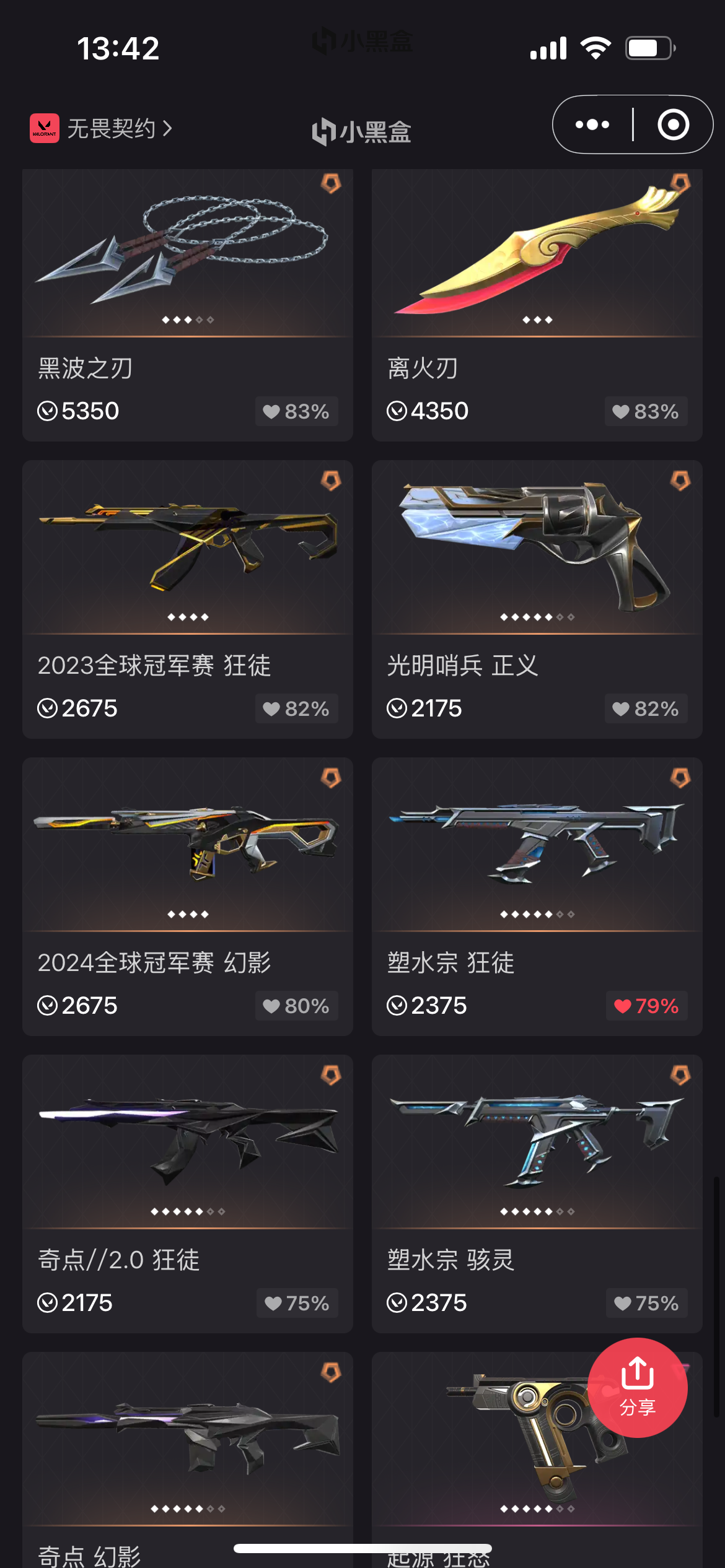
Task: Unlike 塑水宗 狂徒 via the red 79% heart
Action: [x=646, y=1006]
